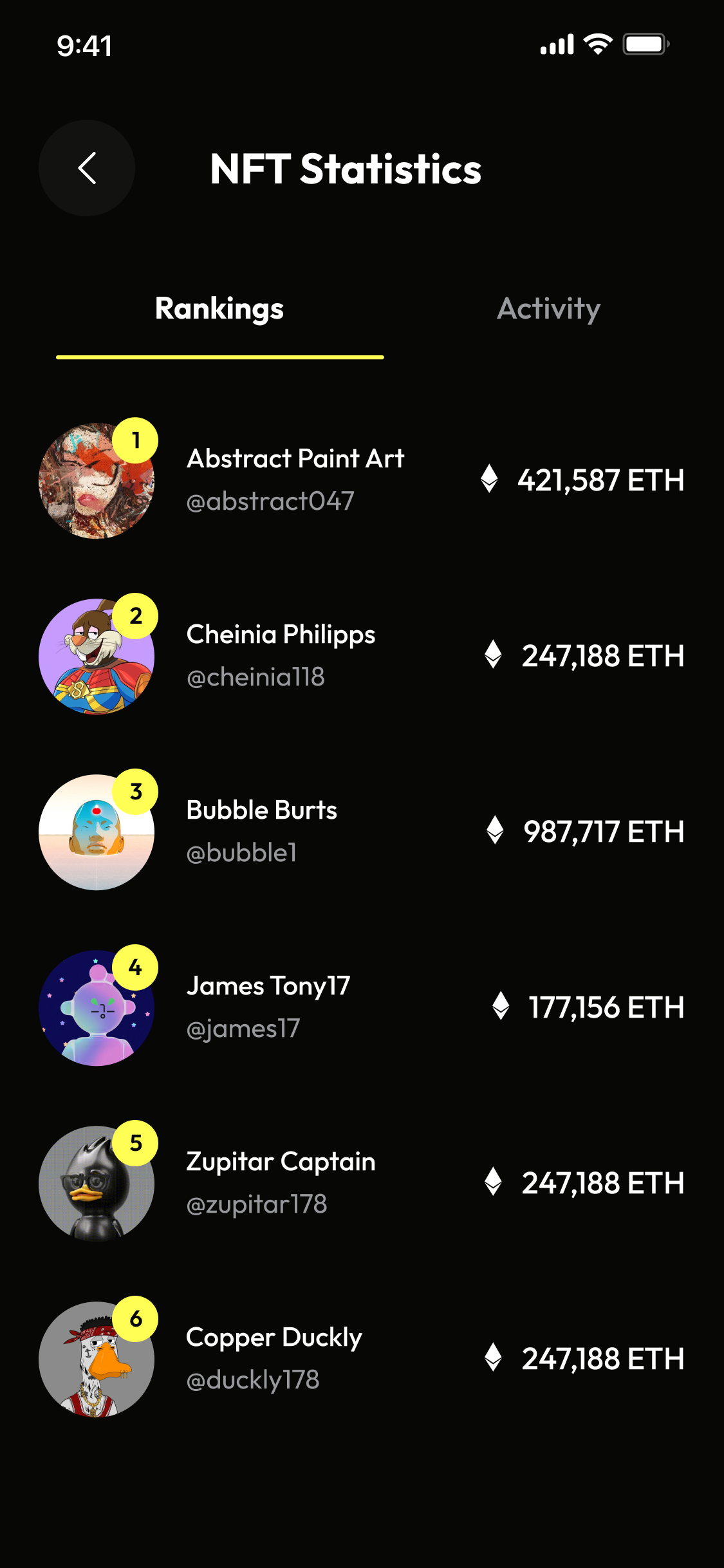Select the Rankings tab
Viewport: 724px width, 1568px height.
219,309
